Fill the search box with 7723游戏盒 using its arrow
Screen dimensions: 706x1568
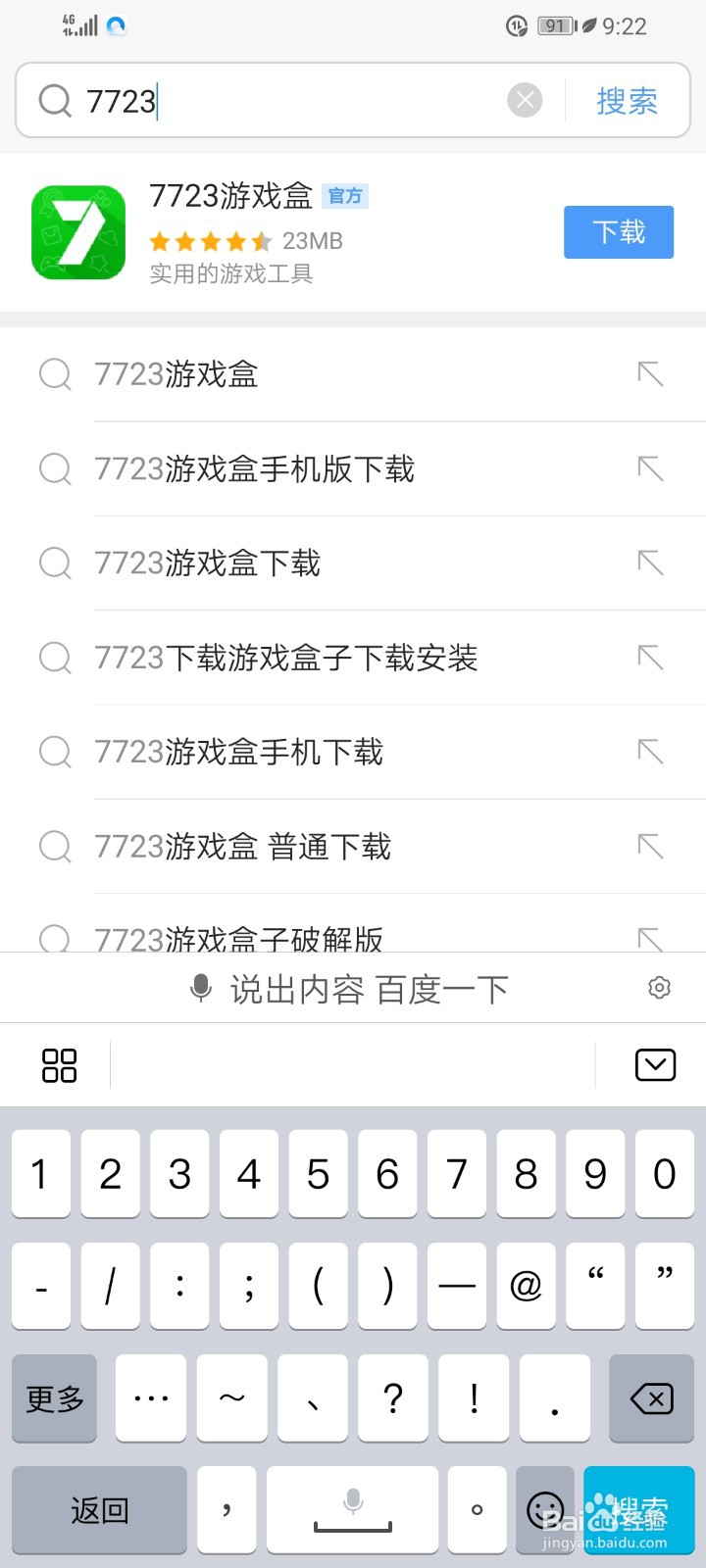[x=650, y=374]
